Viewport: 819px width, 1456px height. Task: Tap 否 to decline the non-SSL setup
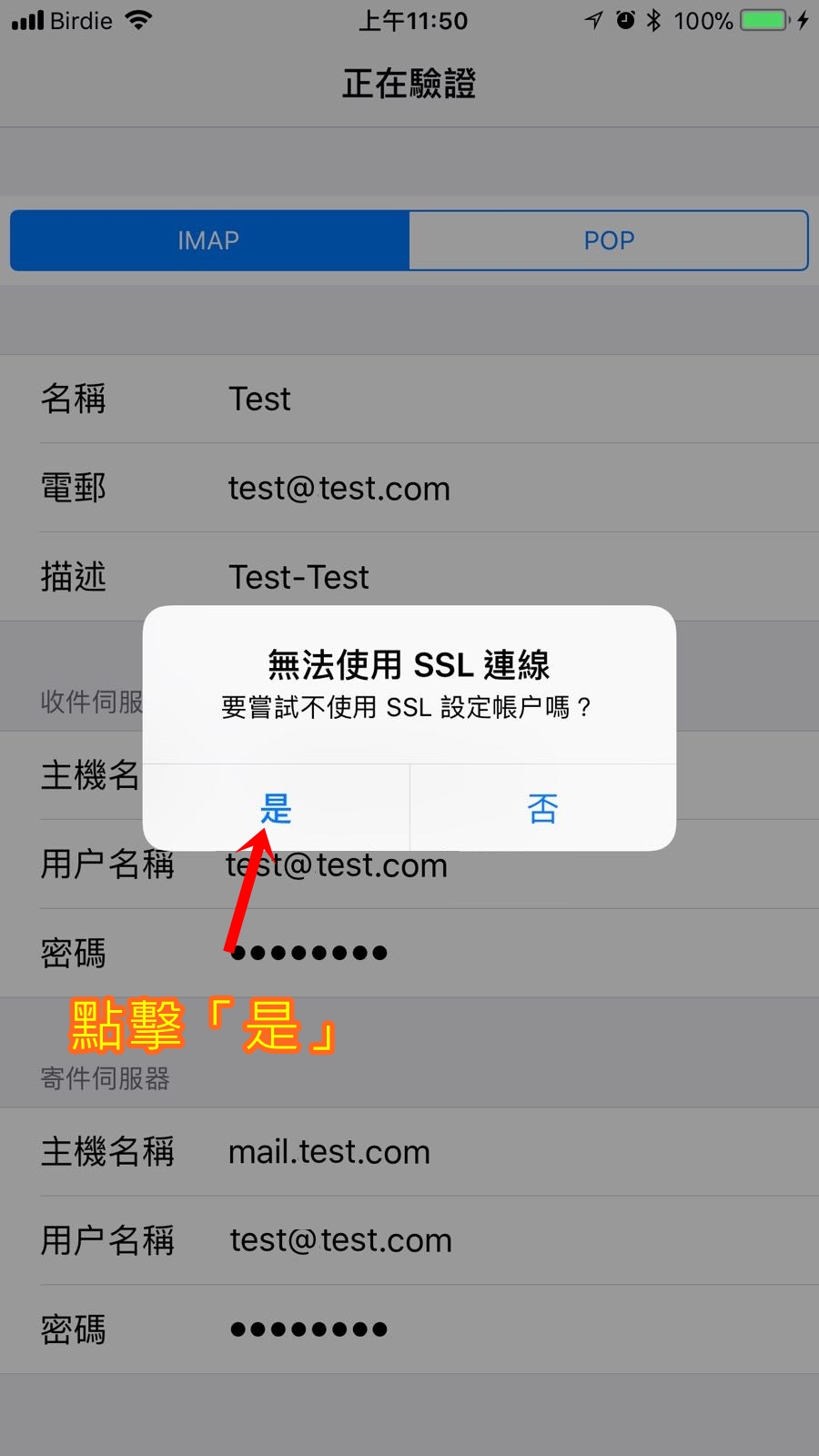click(542, 808)
